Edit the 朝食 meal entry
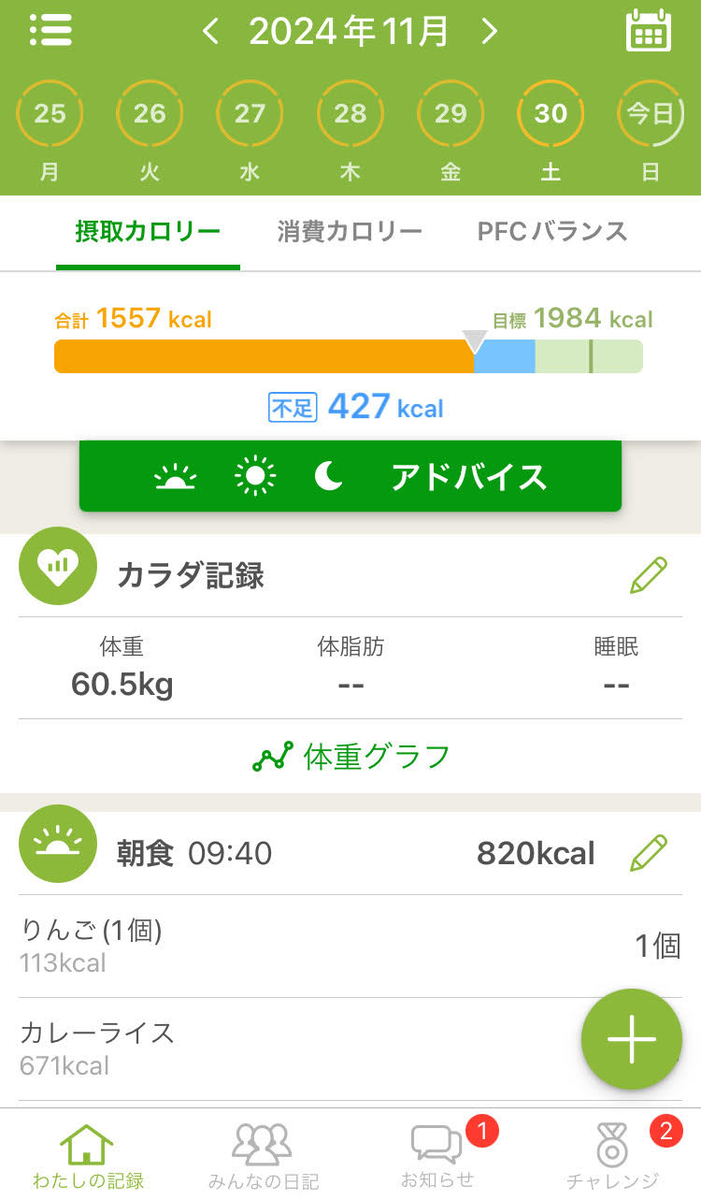The image size is (701, 1200). [648, 853]
